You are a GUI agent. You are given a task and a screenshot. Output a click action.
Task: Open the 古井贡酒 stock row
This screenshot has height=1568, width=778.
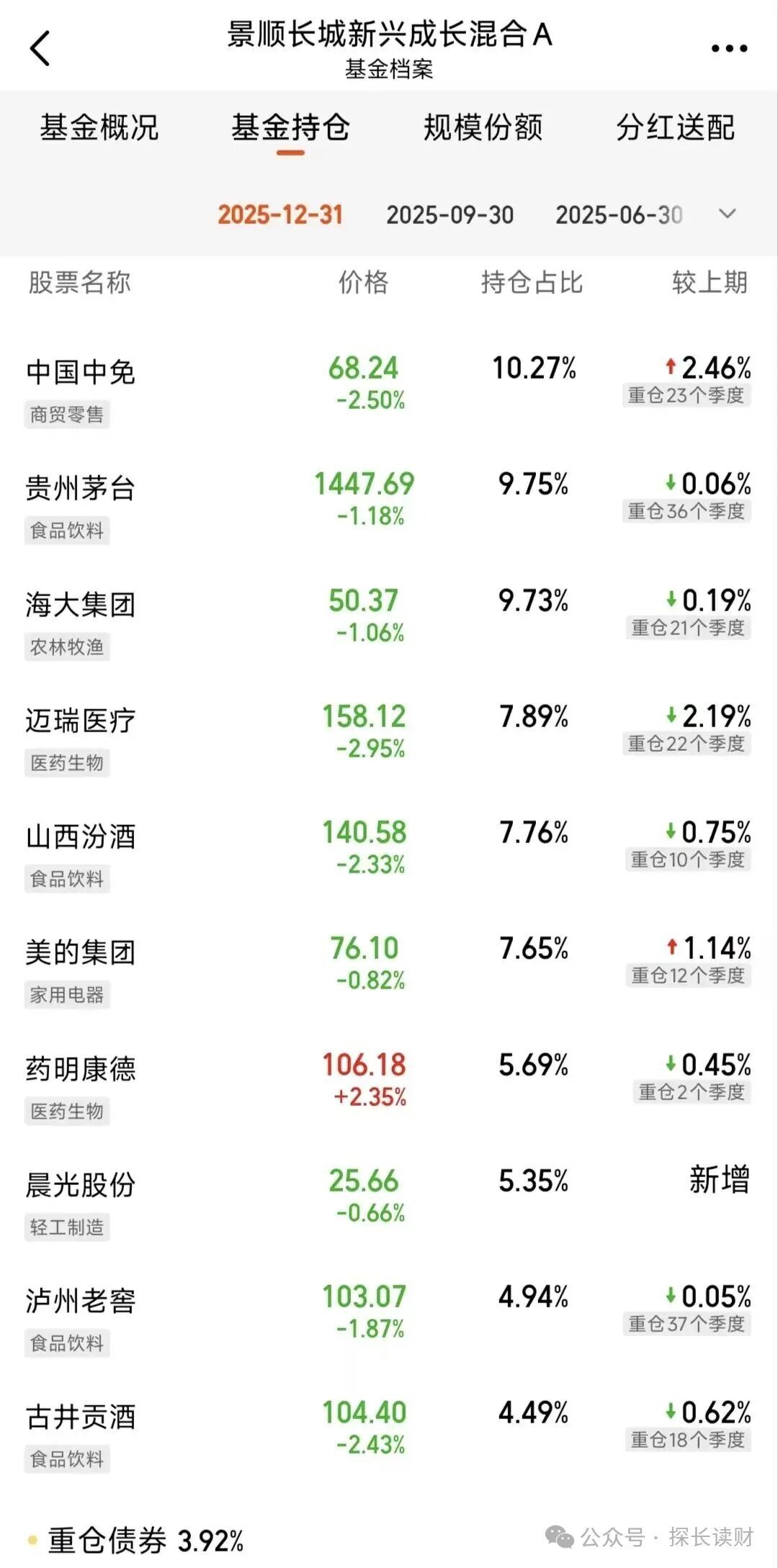81,1417
